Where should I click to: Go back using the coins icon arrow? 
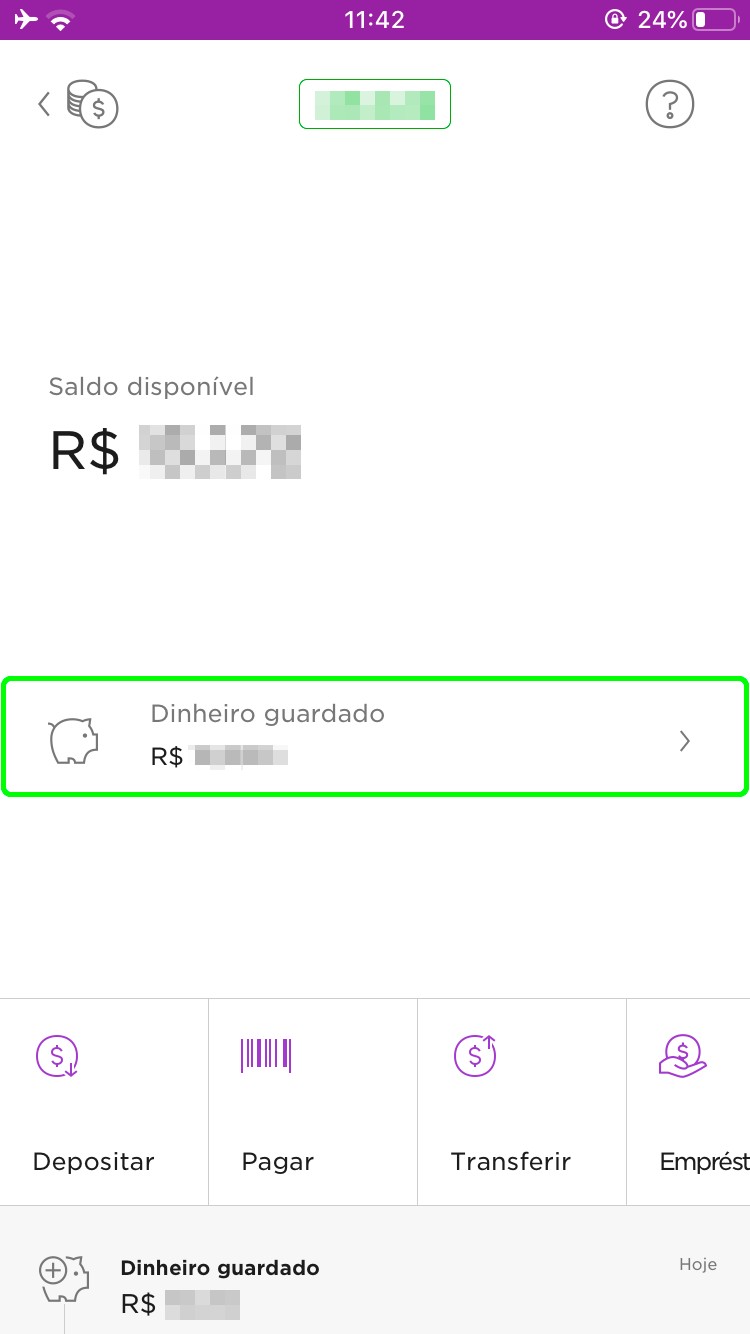(x=78, y=104)
